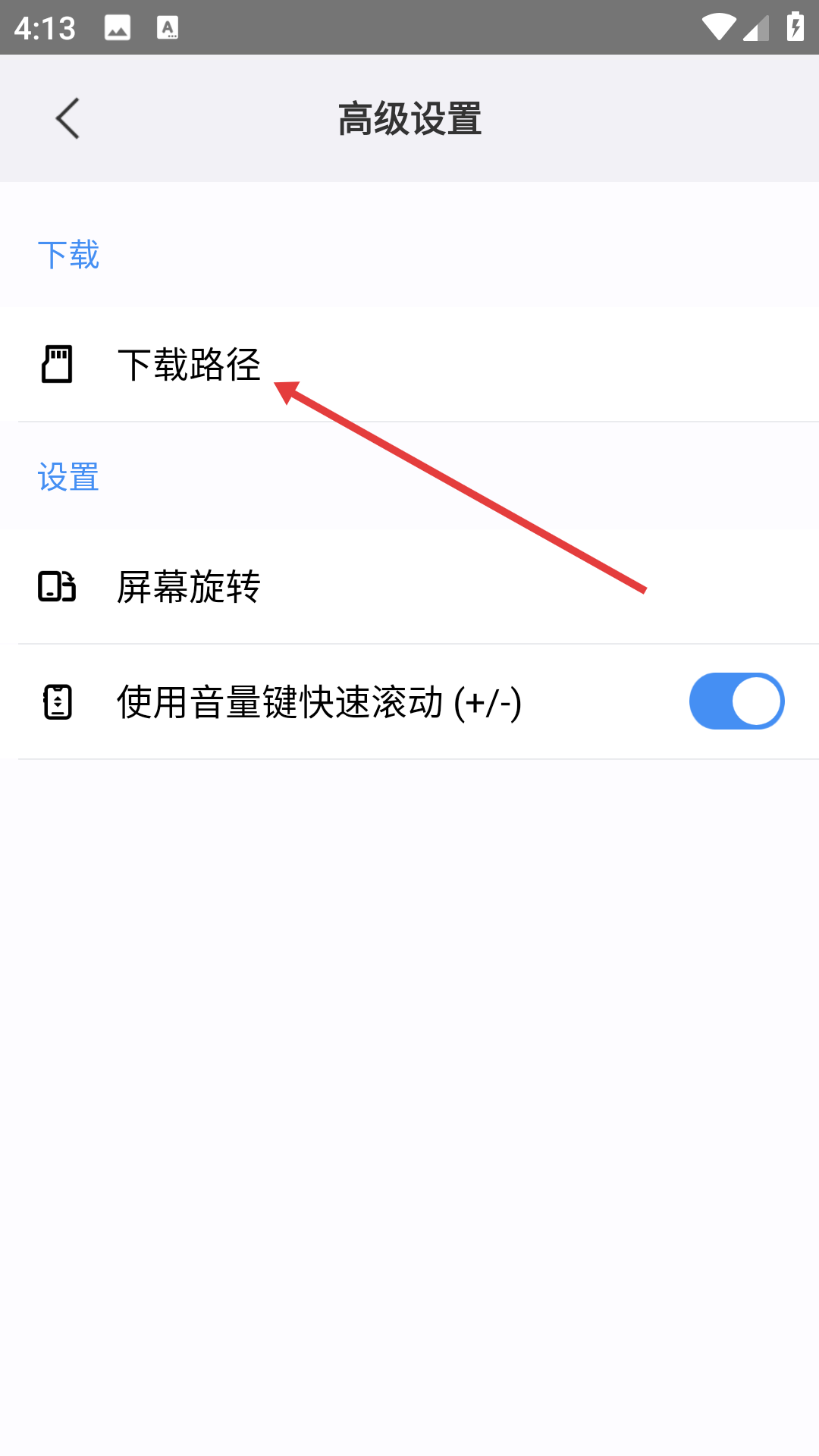
Task: Go back from 高级设置 screen
Action: tap(67, 118)
